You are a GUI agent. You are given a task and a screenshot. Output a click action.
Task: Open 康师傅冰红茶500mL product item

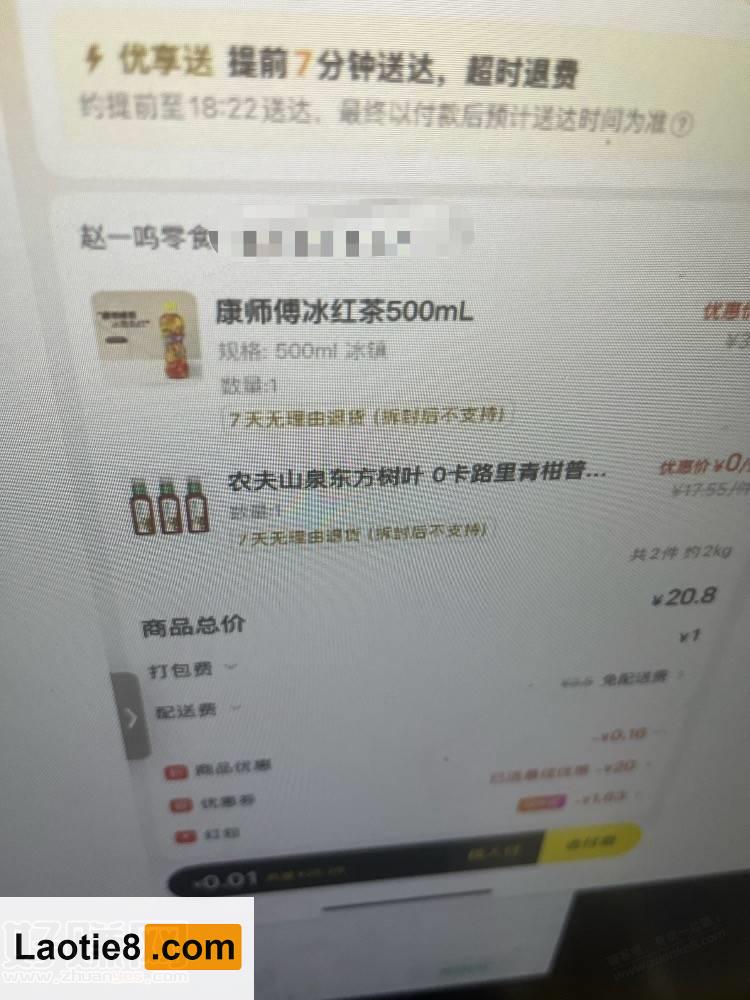(x=345, y=313)
